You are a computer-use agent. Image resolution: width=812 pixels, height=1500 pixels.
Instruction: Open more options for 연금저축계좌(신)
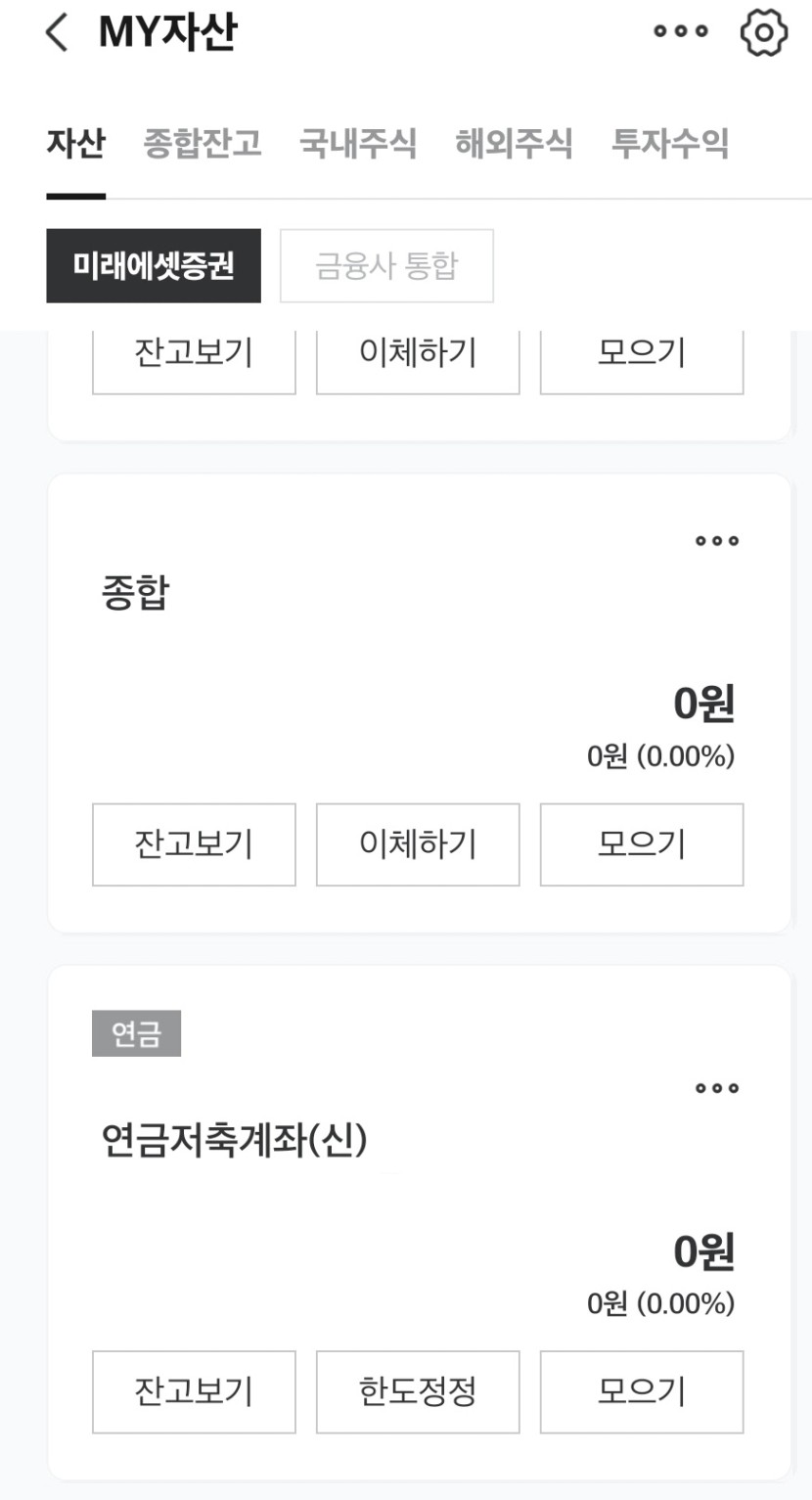coord(717,1088)
